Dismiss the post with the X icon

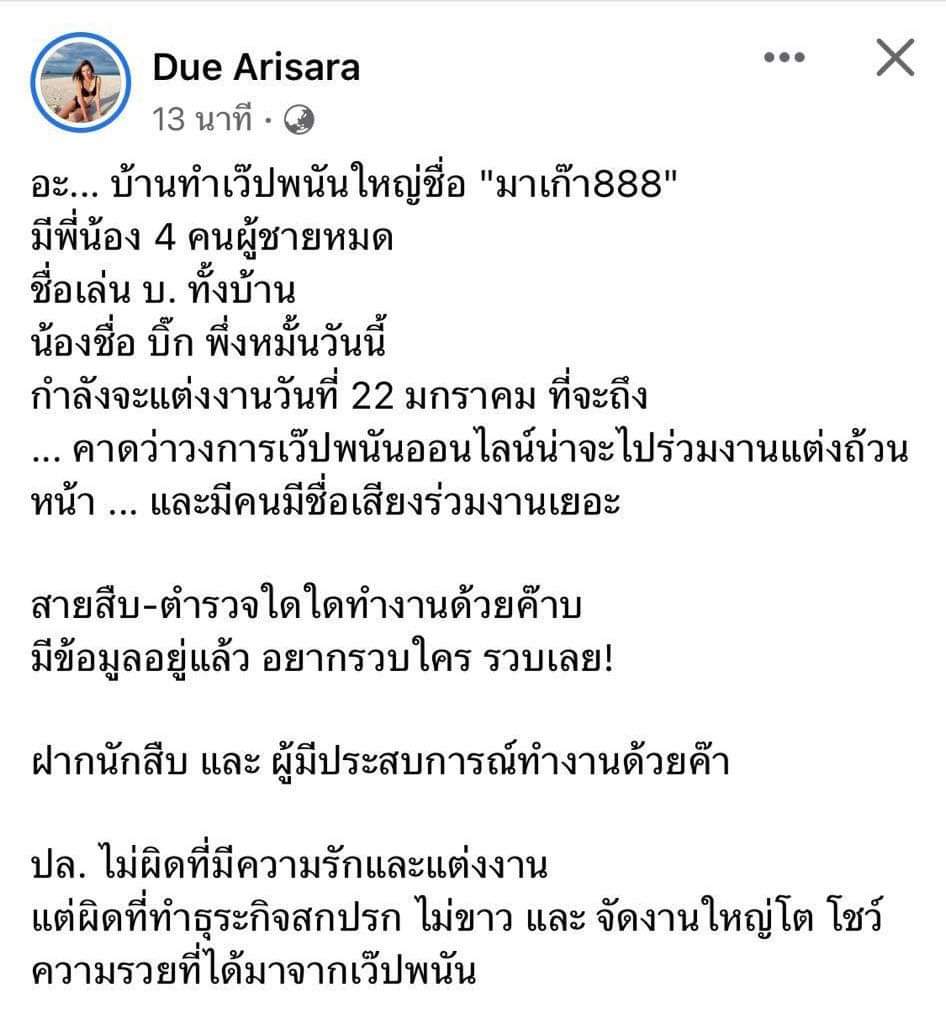coord(894,59)
